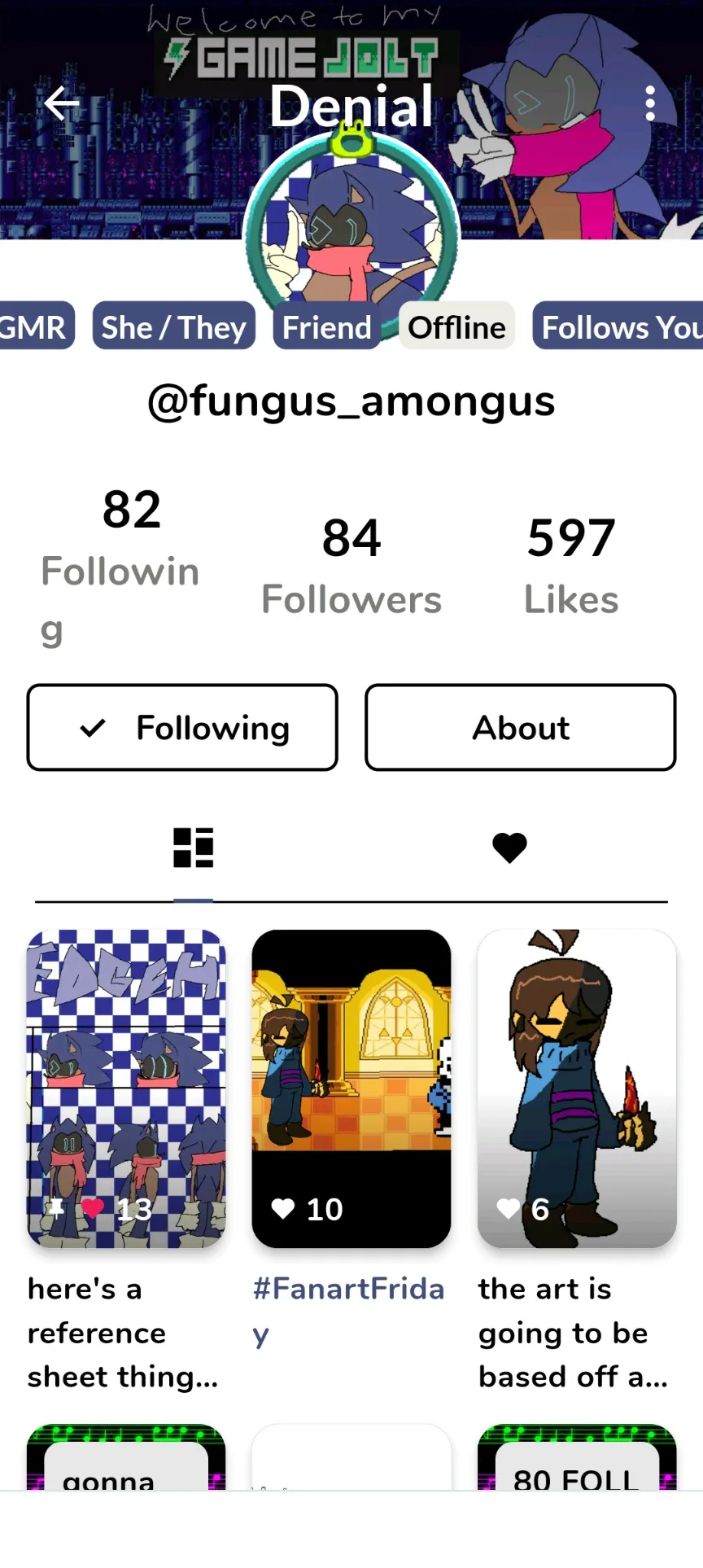Screen dimensions: 703x1568
Task: Unfollow via the Following button
Action: pos(182,727)
